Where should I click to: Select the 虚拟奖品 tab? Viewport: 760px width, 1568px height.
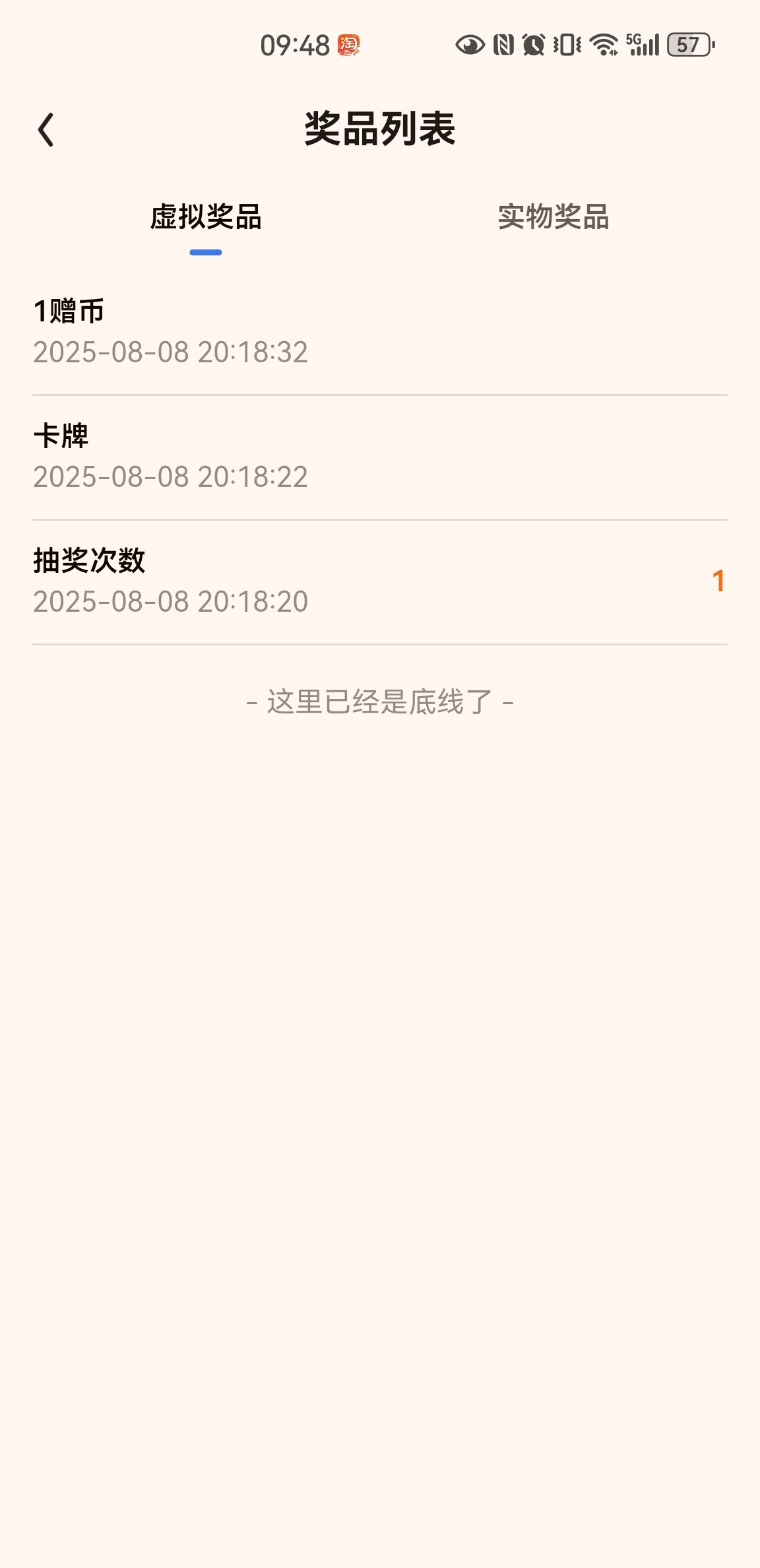(206, 217)
